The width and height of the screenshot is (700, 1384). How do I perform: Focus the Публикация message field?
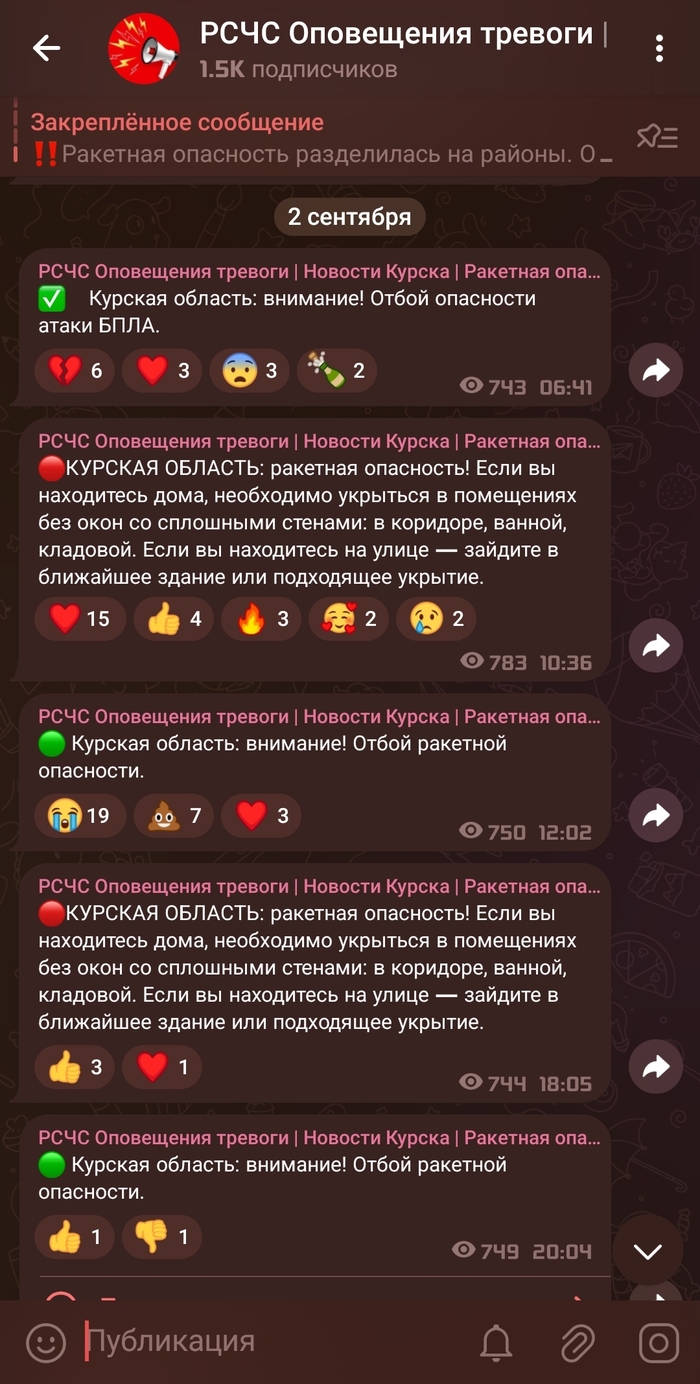pyautogui.click(x=270, y=1342)
